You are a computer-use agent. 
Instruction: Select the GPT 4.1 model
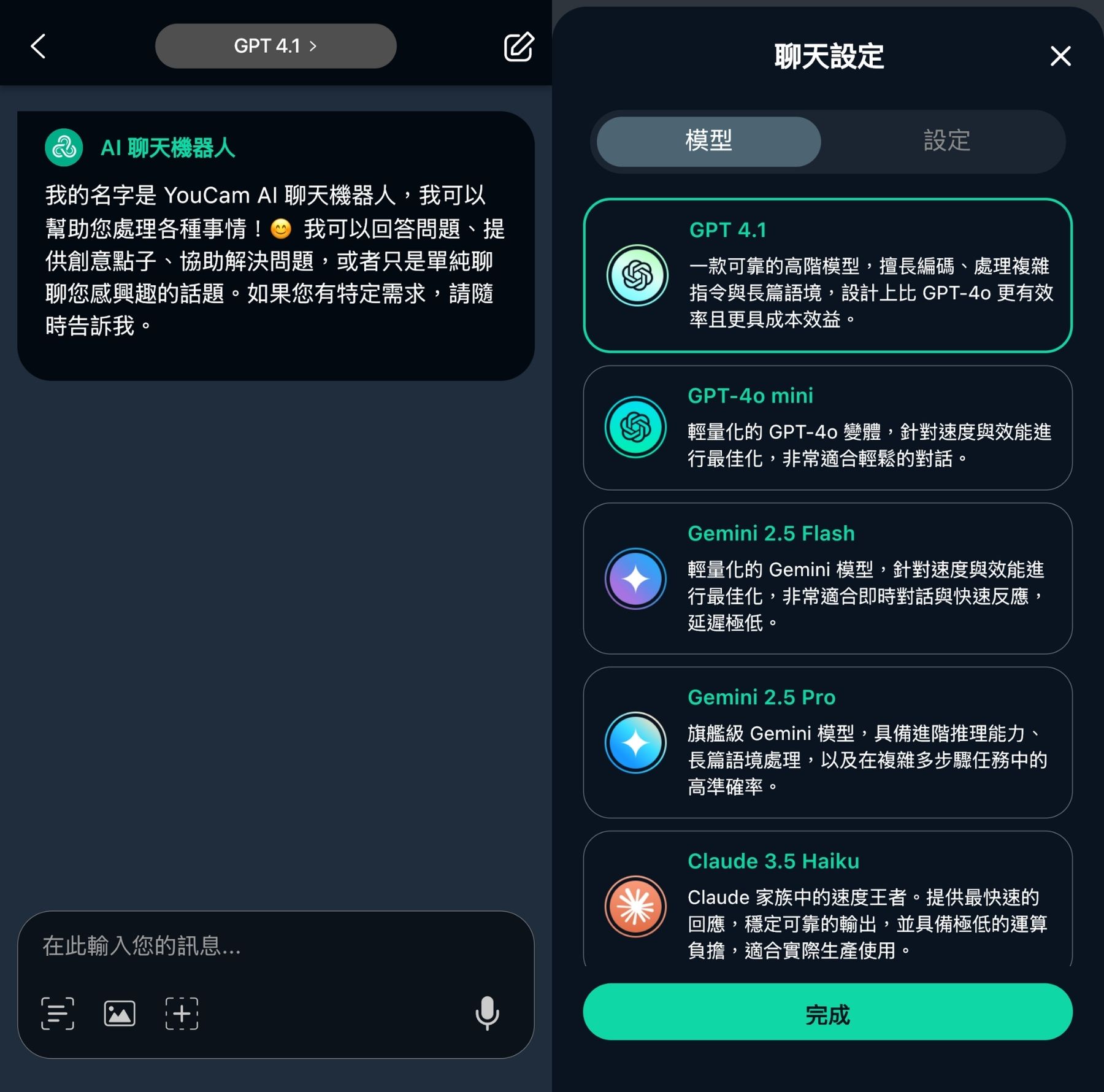(x=827, y=275)
